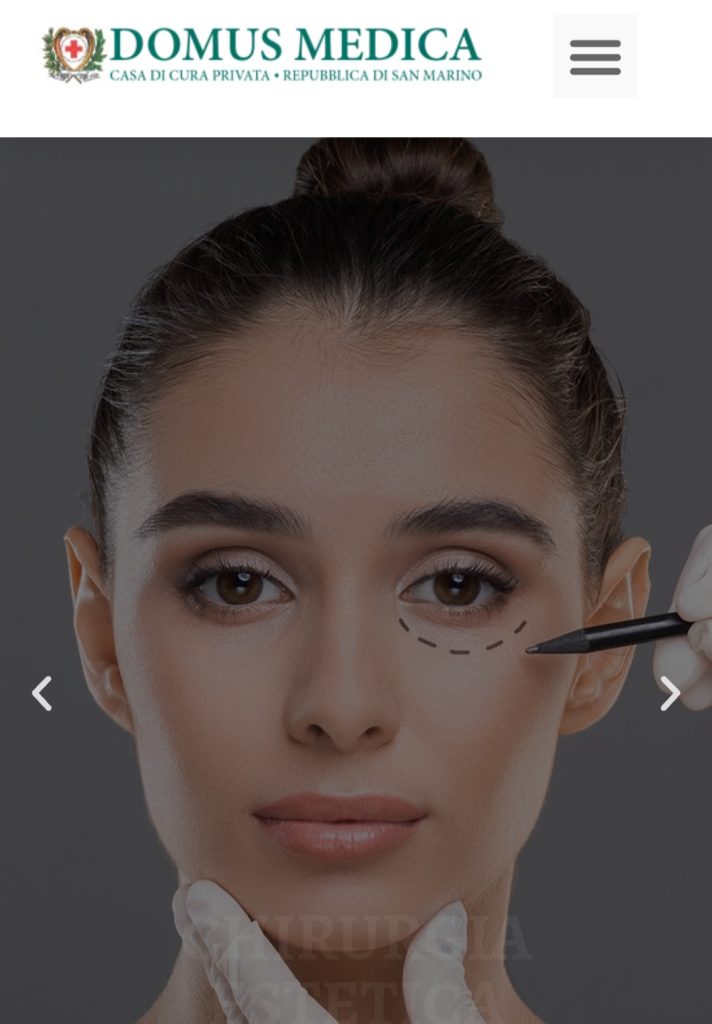Open the hamburger navigation menu
The image size is (712, 1024).
coord(595,57)
